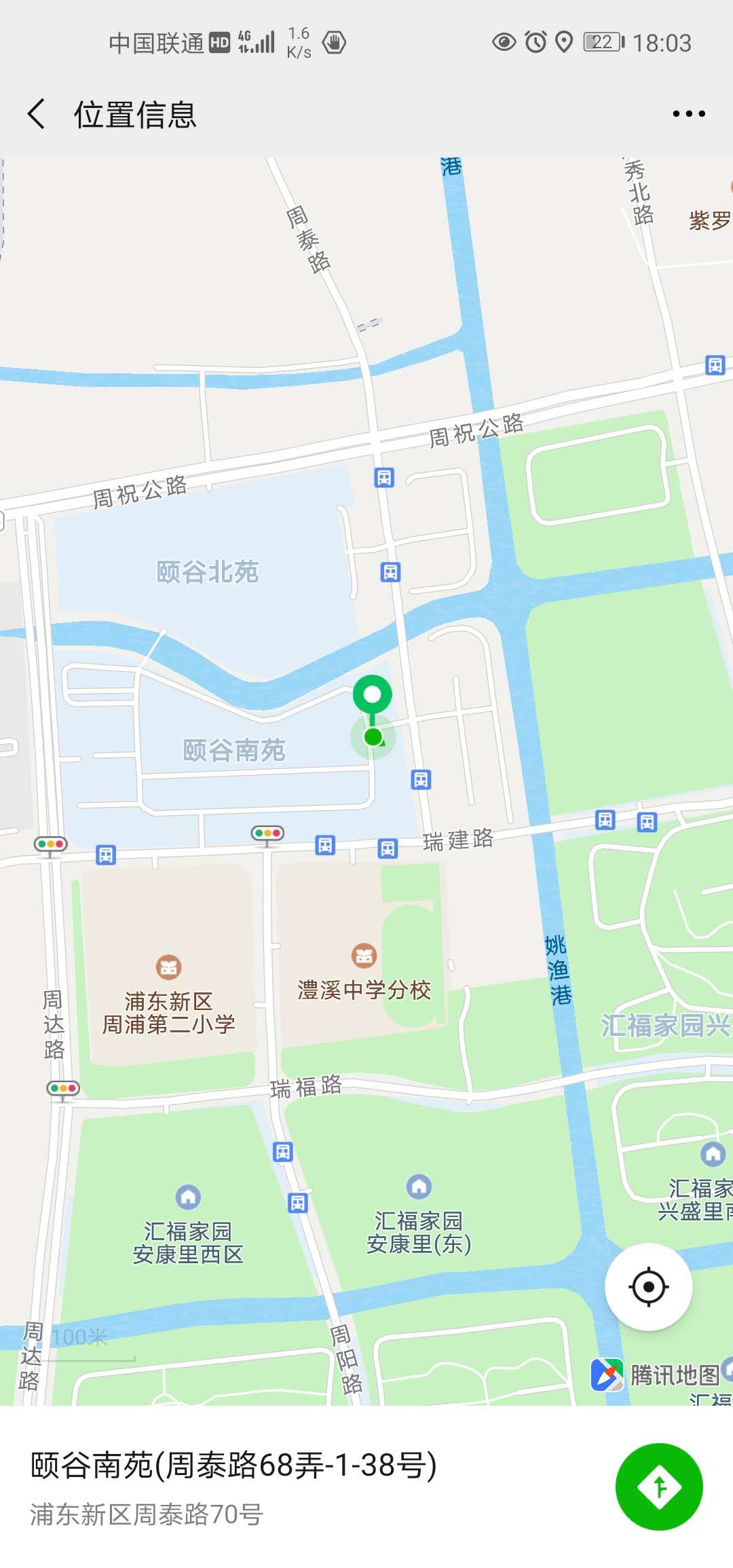Tap the green location pin marker
This screenshot has height=1568, width=733.
click(372, 696)
